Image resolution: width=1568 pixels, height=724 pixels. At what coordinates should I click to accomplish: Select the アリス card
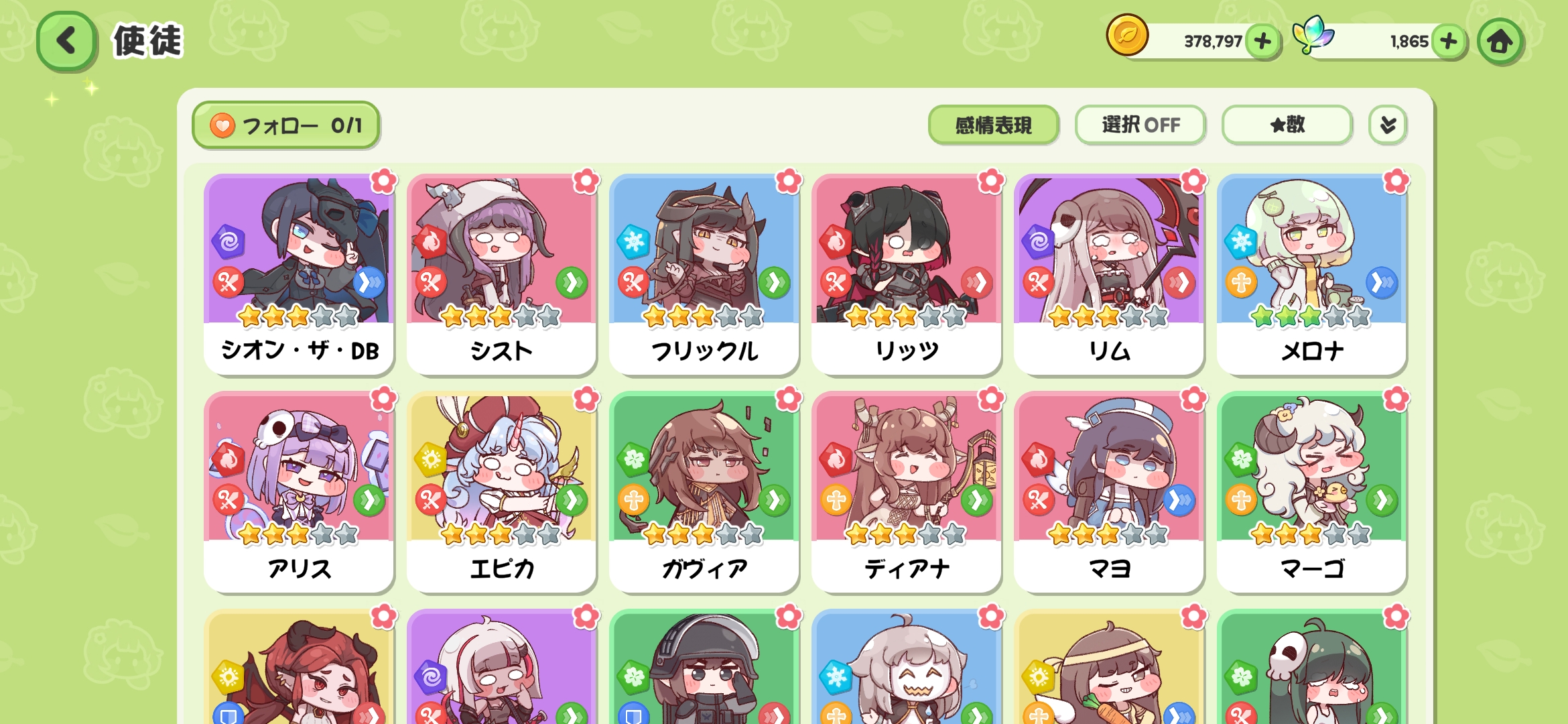click(x=299, y=492)
